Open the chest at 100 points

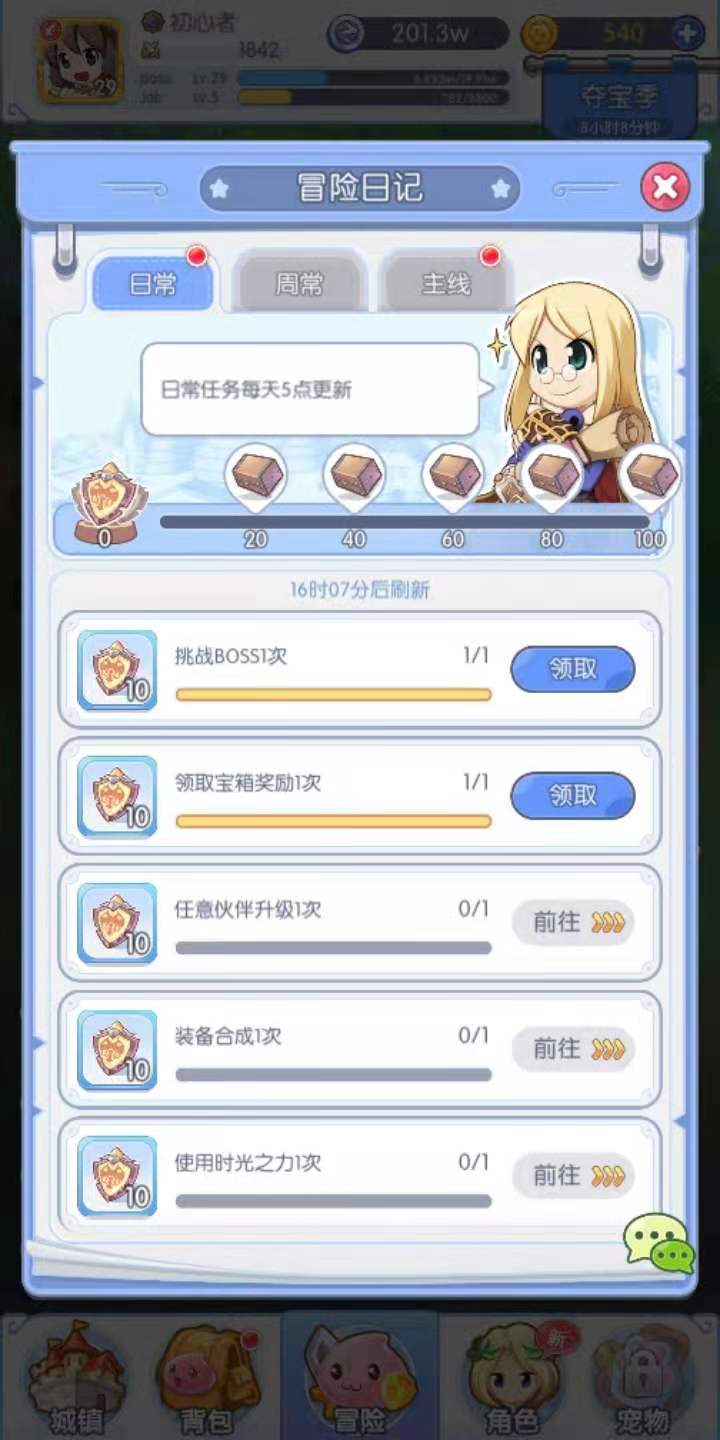coord(651,471)
